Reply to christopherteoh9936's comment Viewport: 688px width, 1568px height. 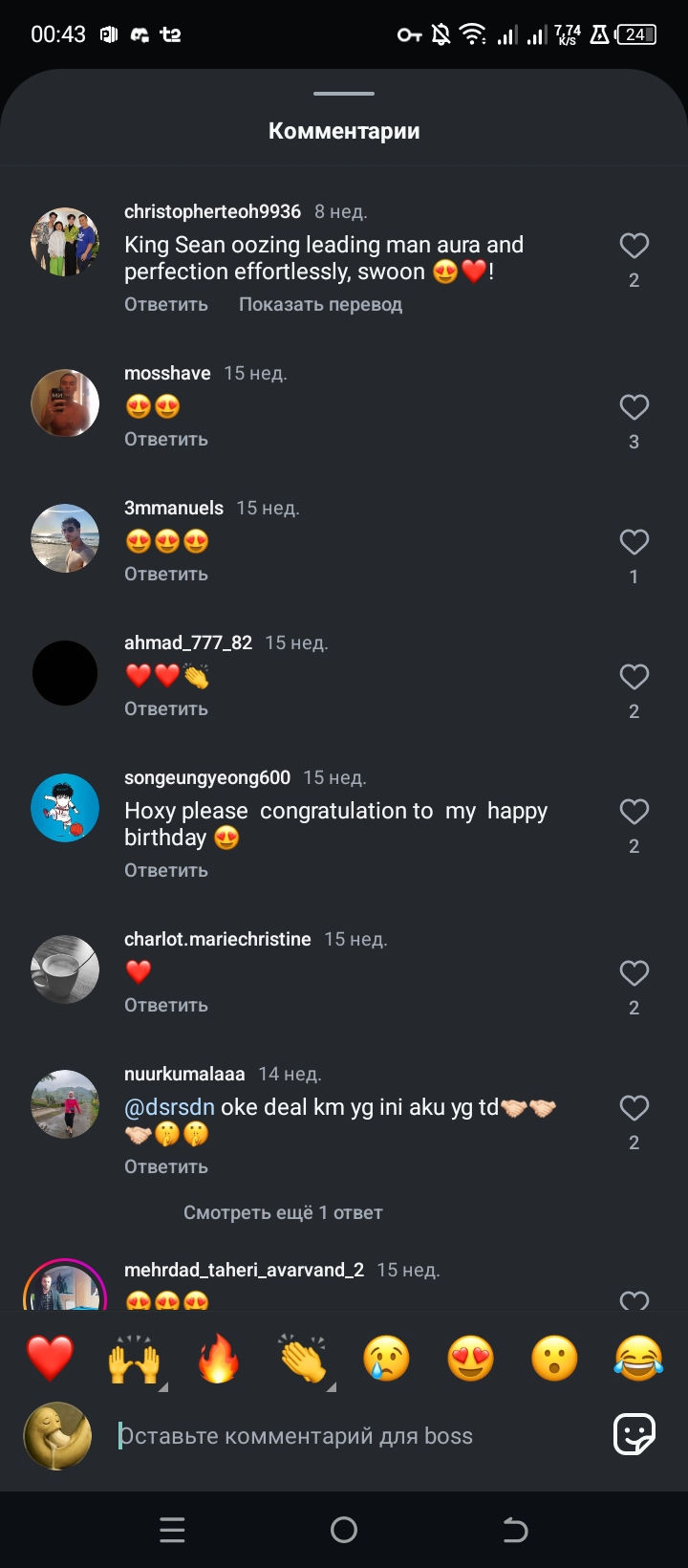coord(166,304)
